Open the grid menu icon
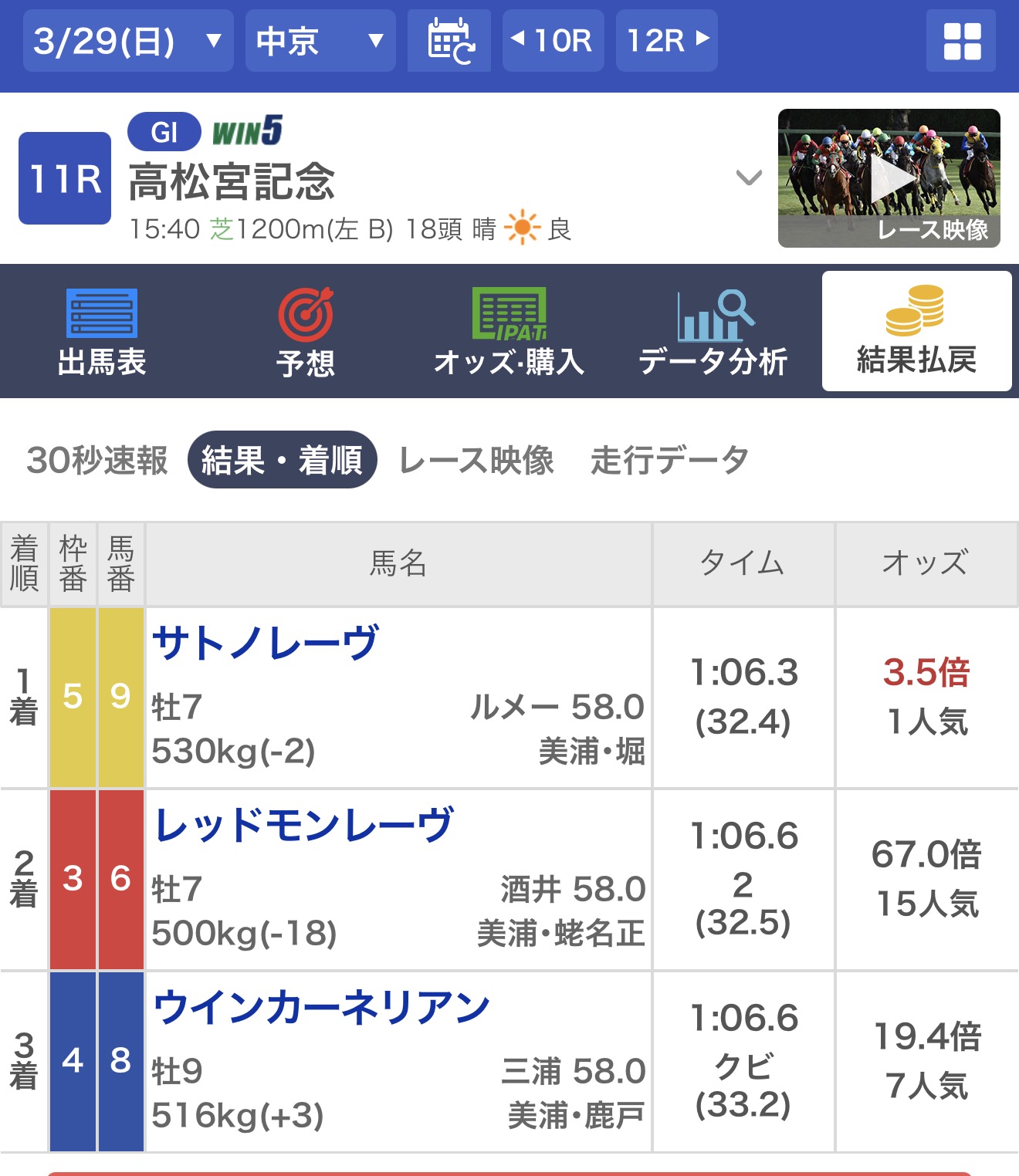Viewport: 1019px width, 1176px height. coord(962,41)
